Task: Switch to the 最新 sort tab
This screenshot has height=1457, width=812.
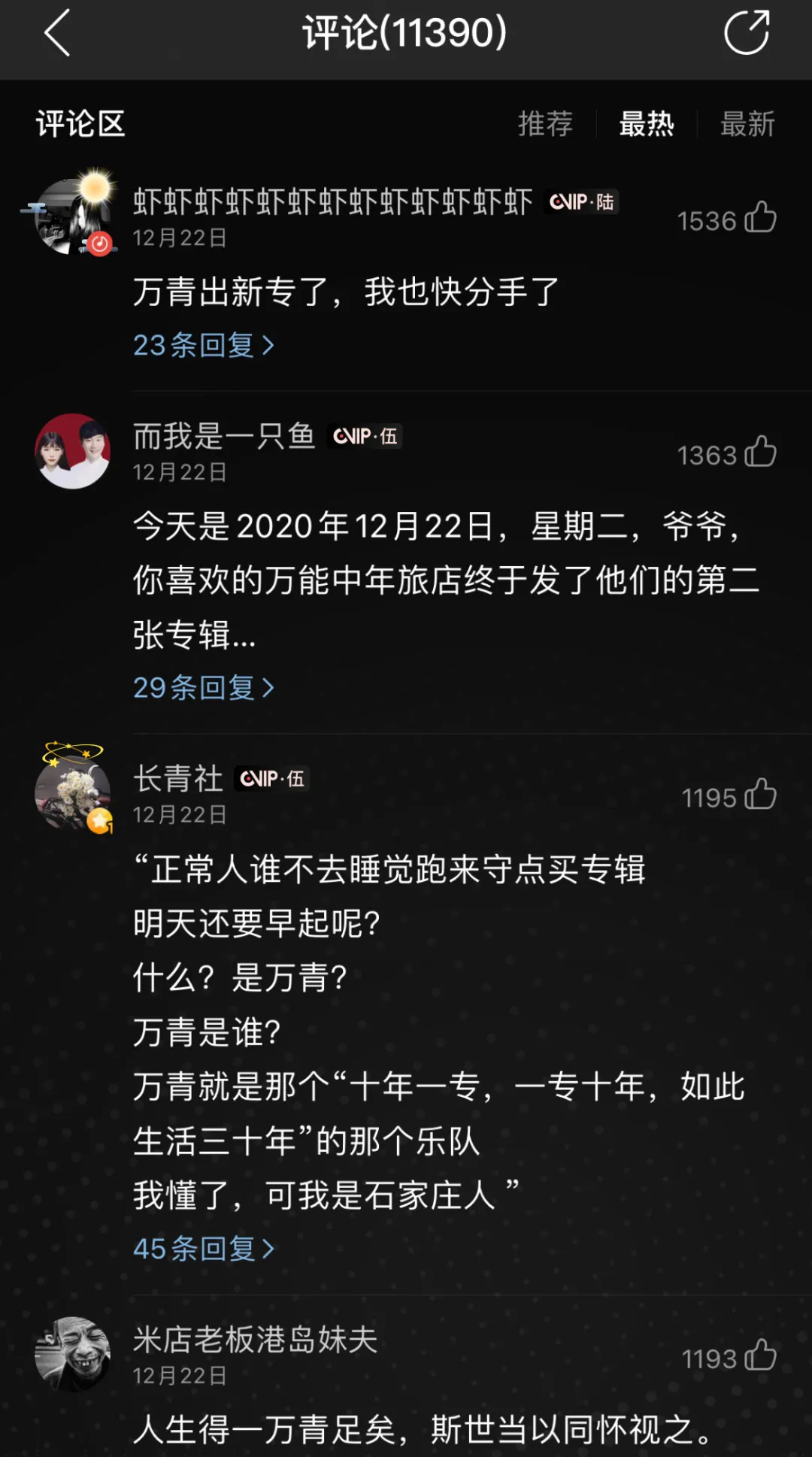Action: click(747, 124)
